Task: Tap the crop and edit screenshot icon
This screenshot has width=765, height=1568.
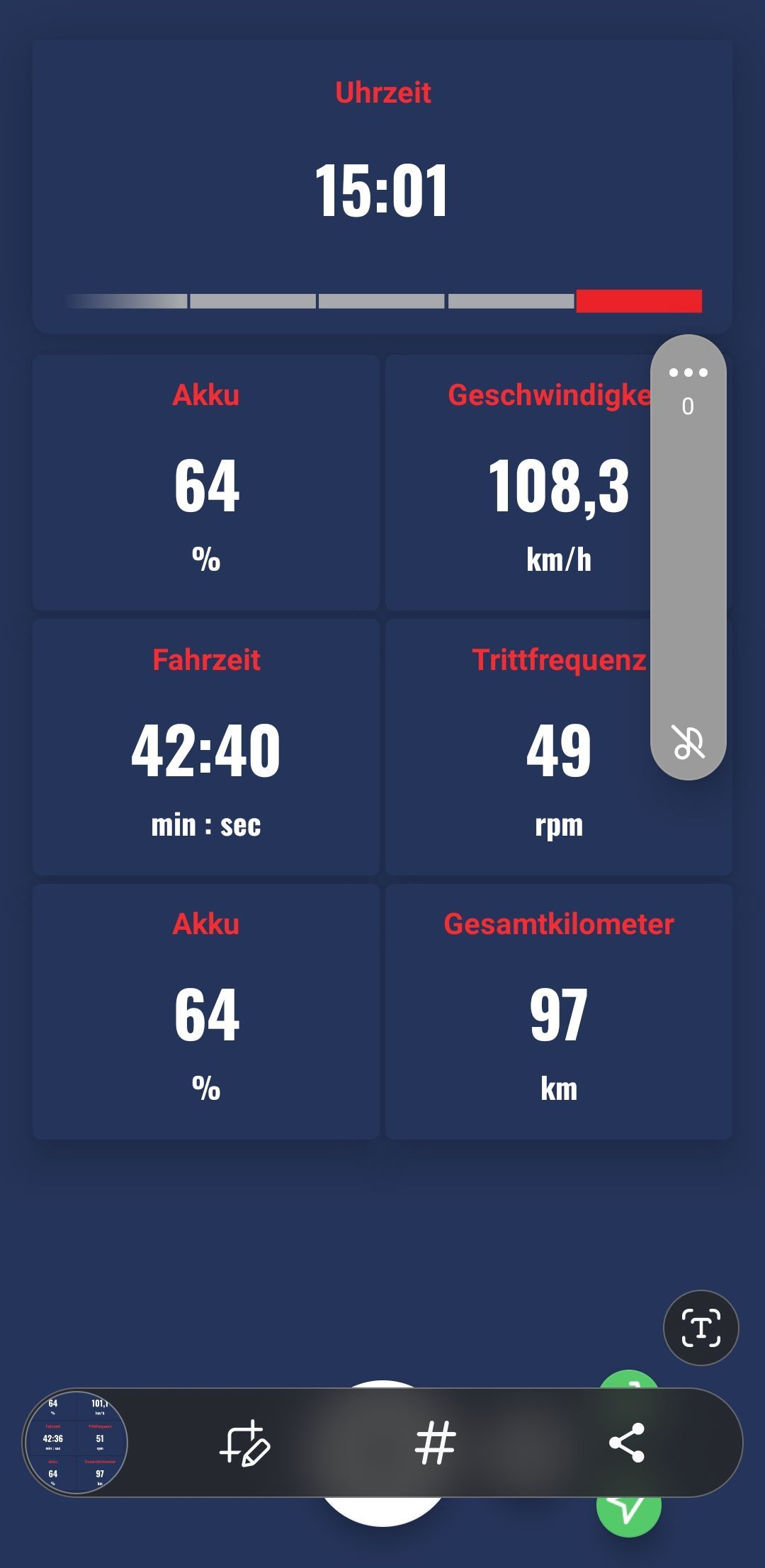Action: (x=244, y=1443)
